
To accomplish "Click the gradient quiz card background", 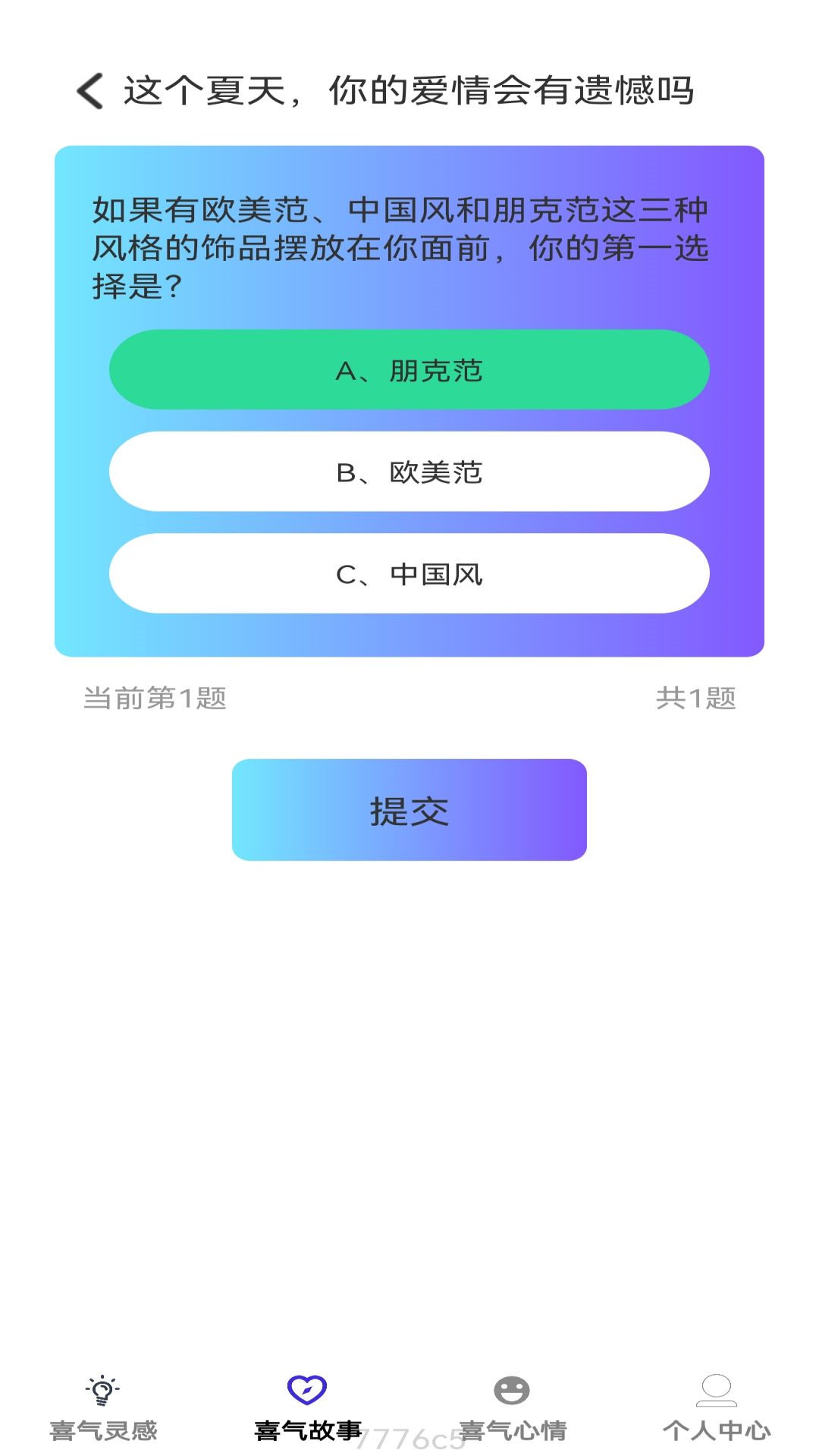I will (x=409, y=637).
